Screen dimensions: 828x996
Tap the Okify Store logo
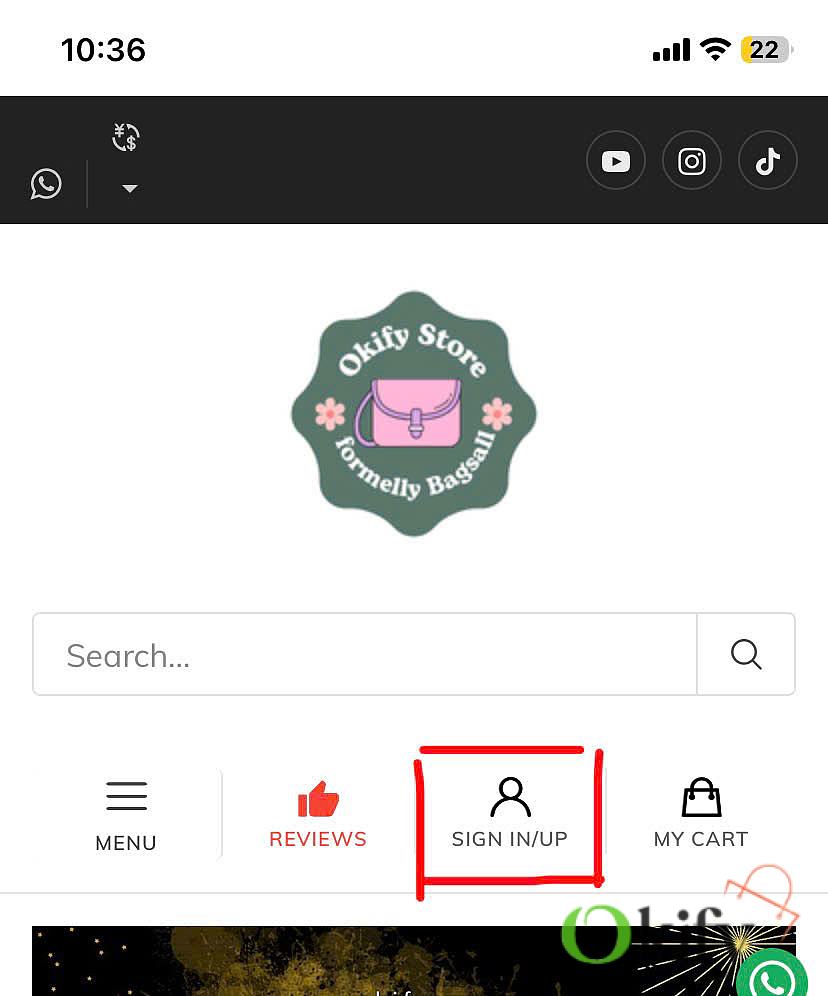(414, 413)
